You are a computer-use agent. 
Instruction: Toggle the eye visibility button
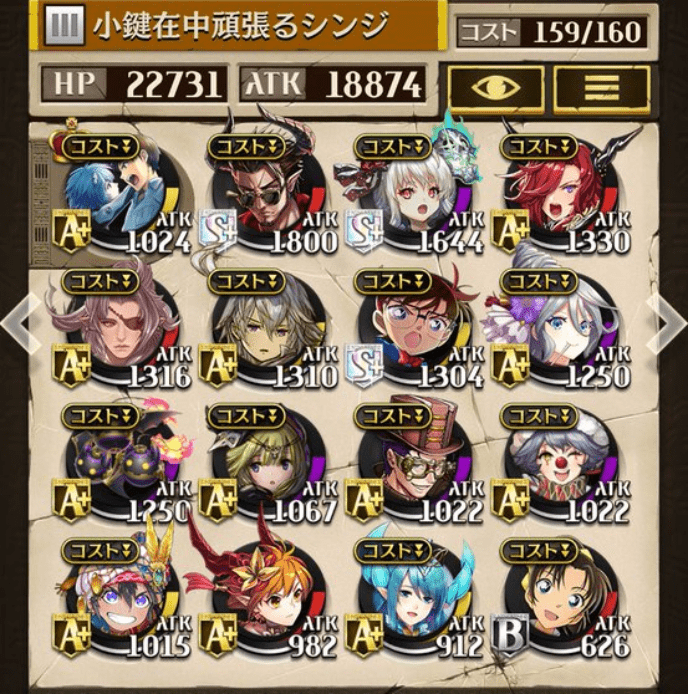point(494,87)
